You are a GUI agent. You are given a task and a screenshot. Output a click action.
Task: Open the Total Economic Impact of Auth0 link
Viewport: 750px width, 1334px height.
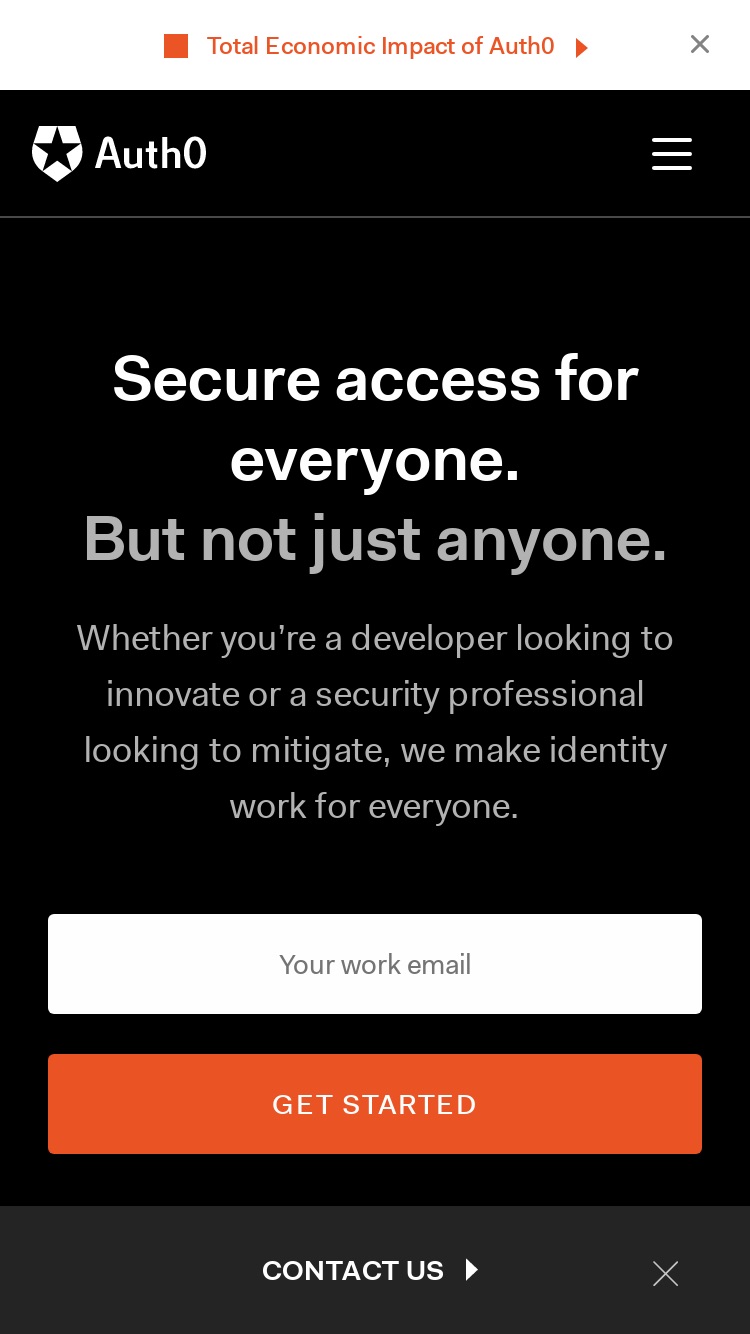click(x=376, y=46)
